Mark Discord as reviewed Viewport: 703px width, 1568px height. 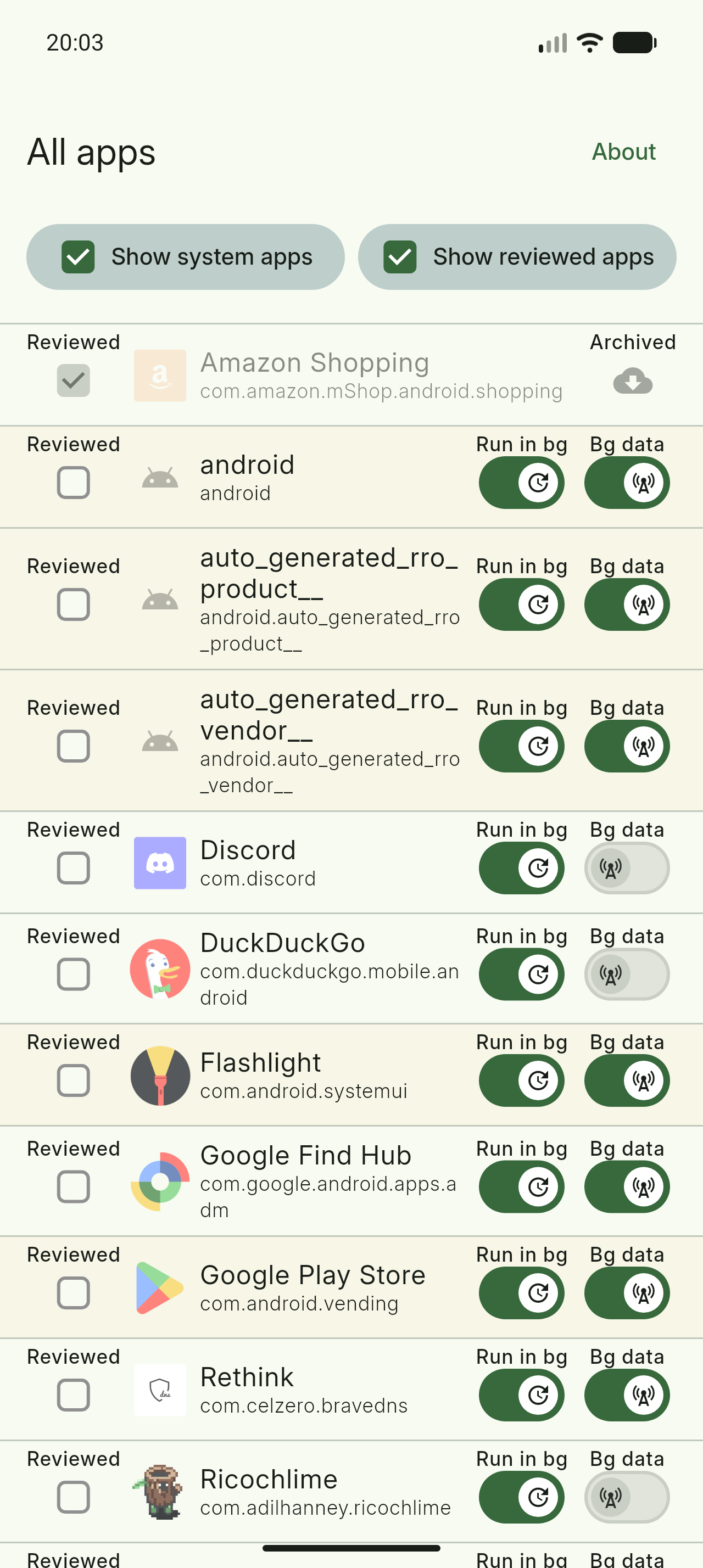point(74,868)
